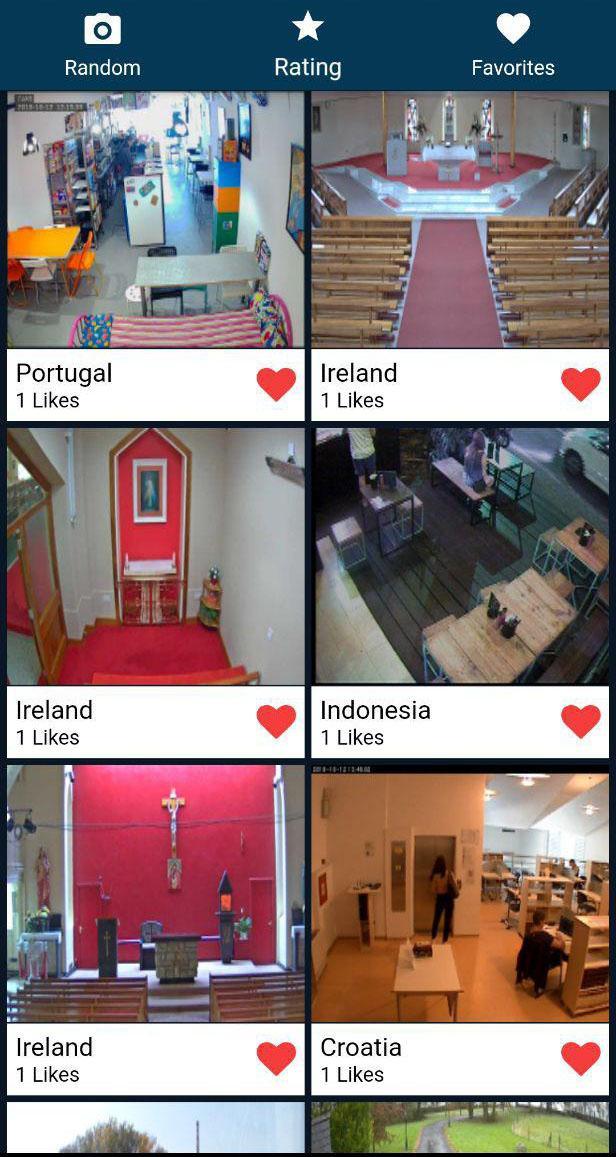
Task: Switch to the Random tab
Action: click(102, 46)
